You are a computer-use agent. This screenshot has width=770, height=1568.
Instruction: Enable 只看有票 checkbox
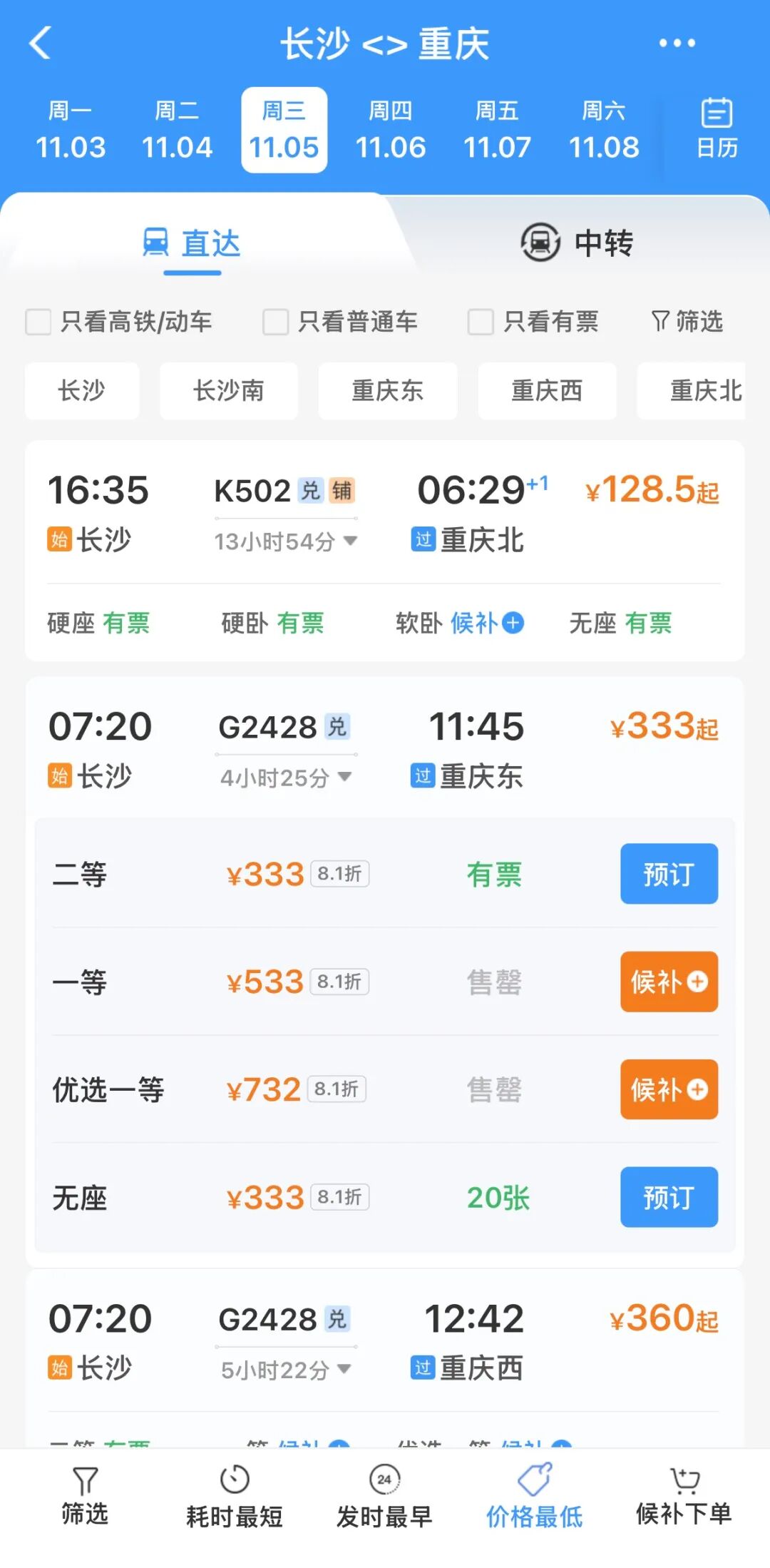tap(481, 322)
